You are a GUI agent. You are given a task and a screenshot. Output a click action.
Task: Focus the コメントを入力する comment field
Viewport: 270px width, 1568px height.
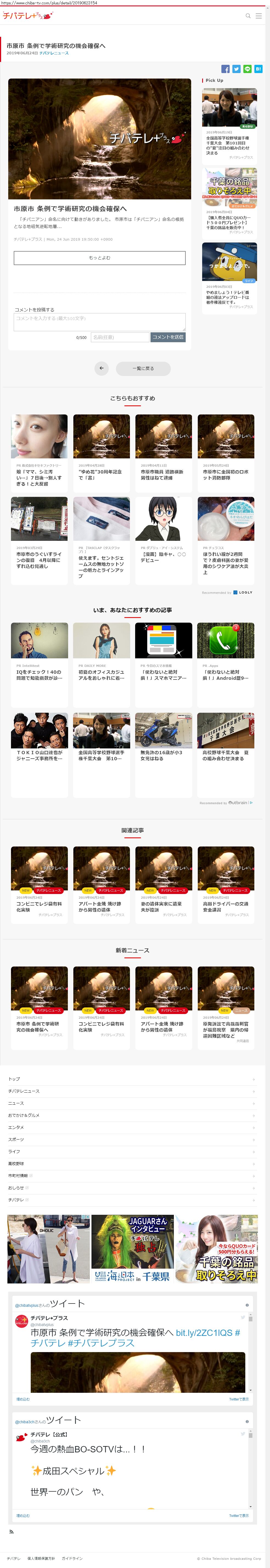100,321
